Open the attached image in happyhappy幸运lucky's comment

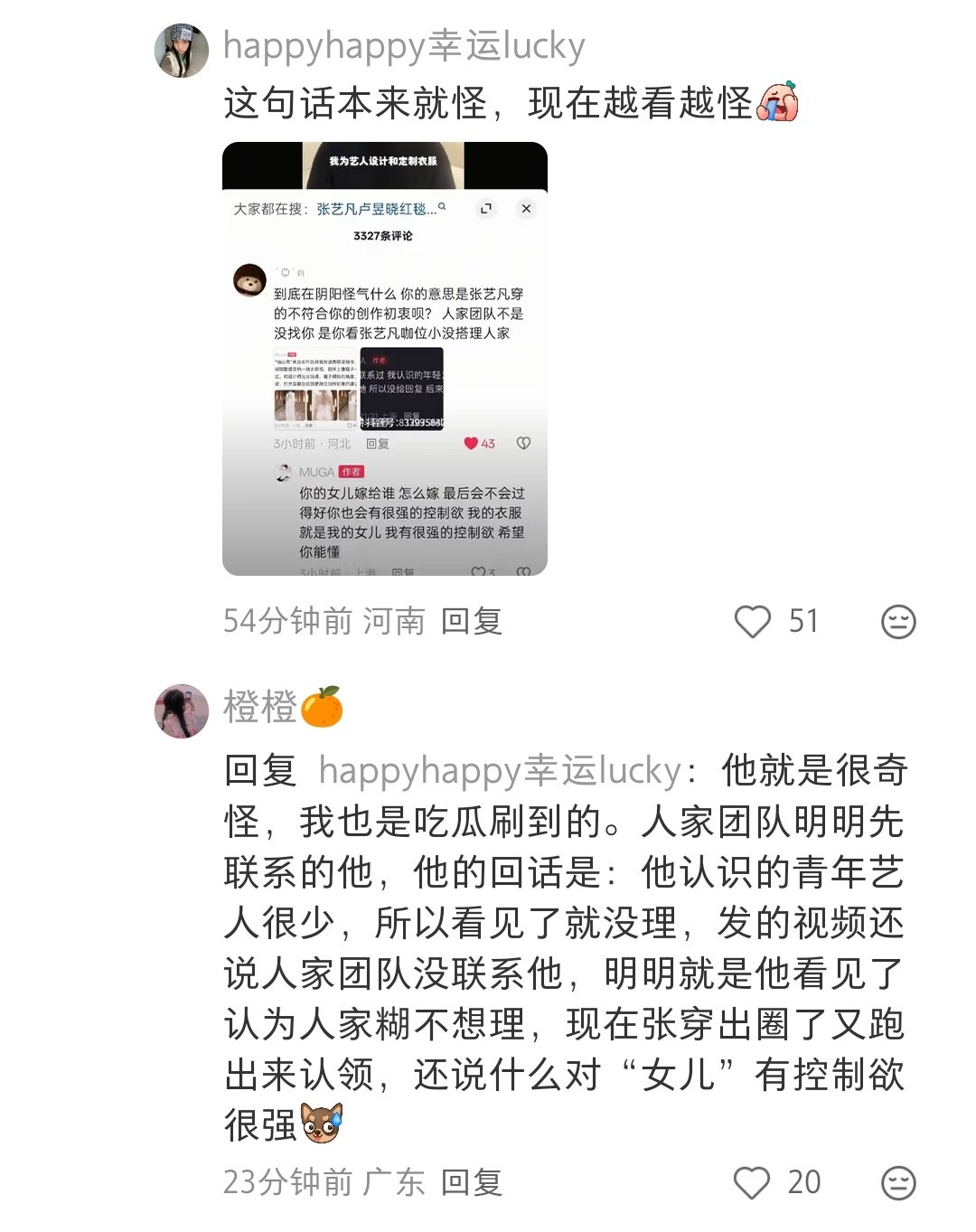point(385,359)
